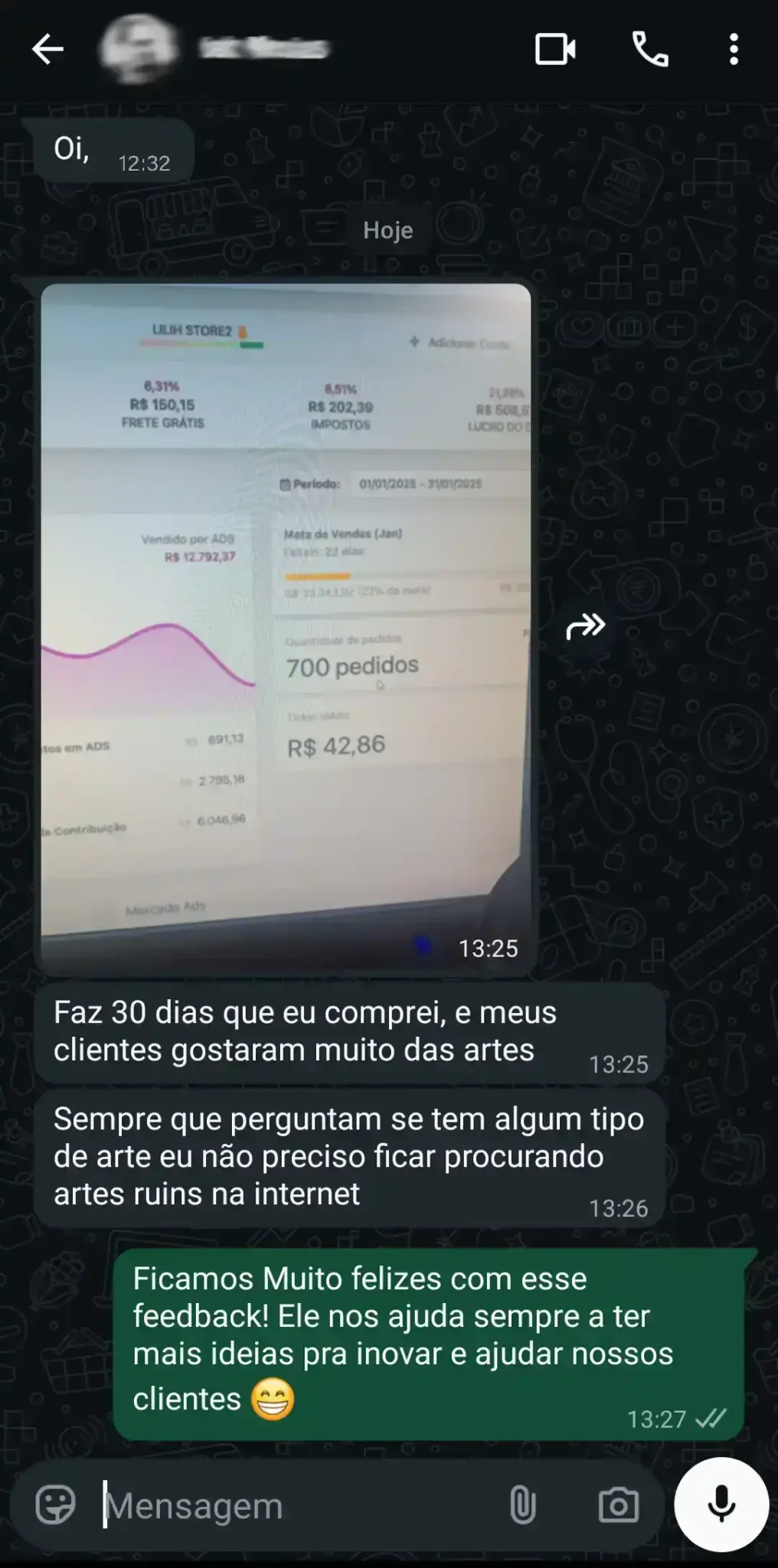Forward the shared dashboard image

pos(585,626)
